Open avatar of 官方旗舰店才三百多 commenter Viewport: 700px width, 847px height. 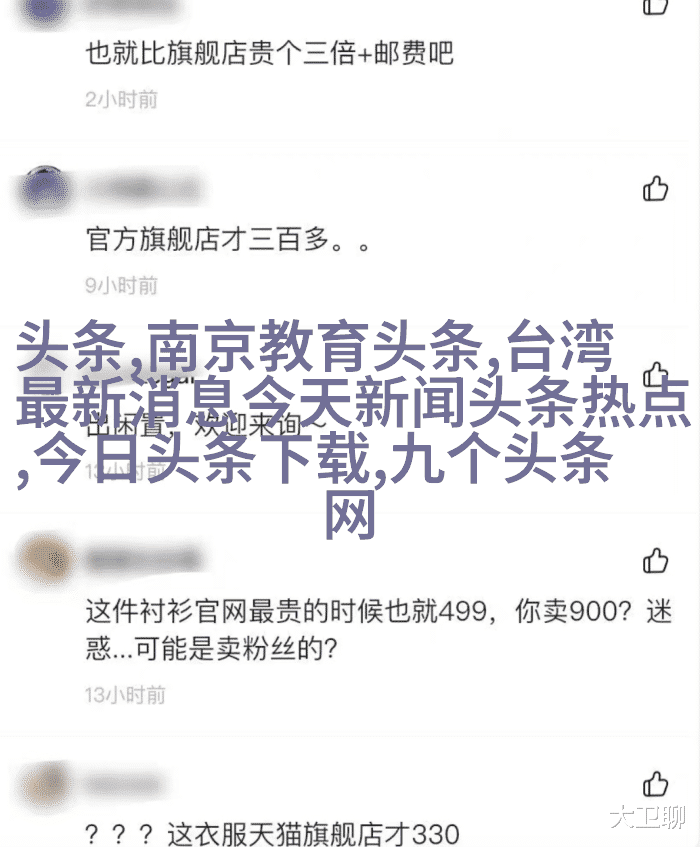click(45, 187)
